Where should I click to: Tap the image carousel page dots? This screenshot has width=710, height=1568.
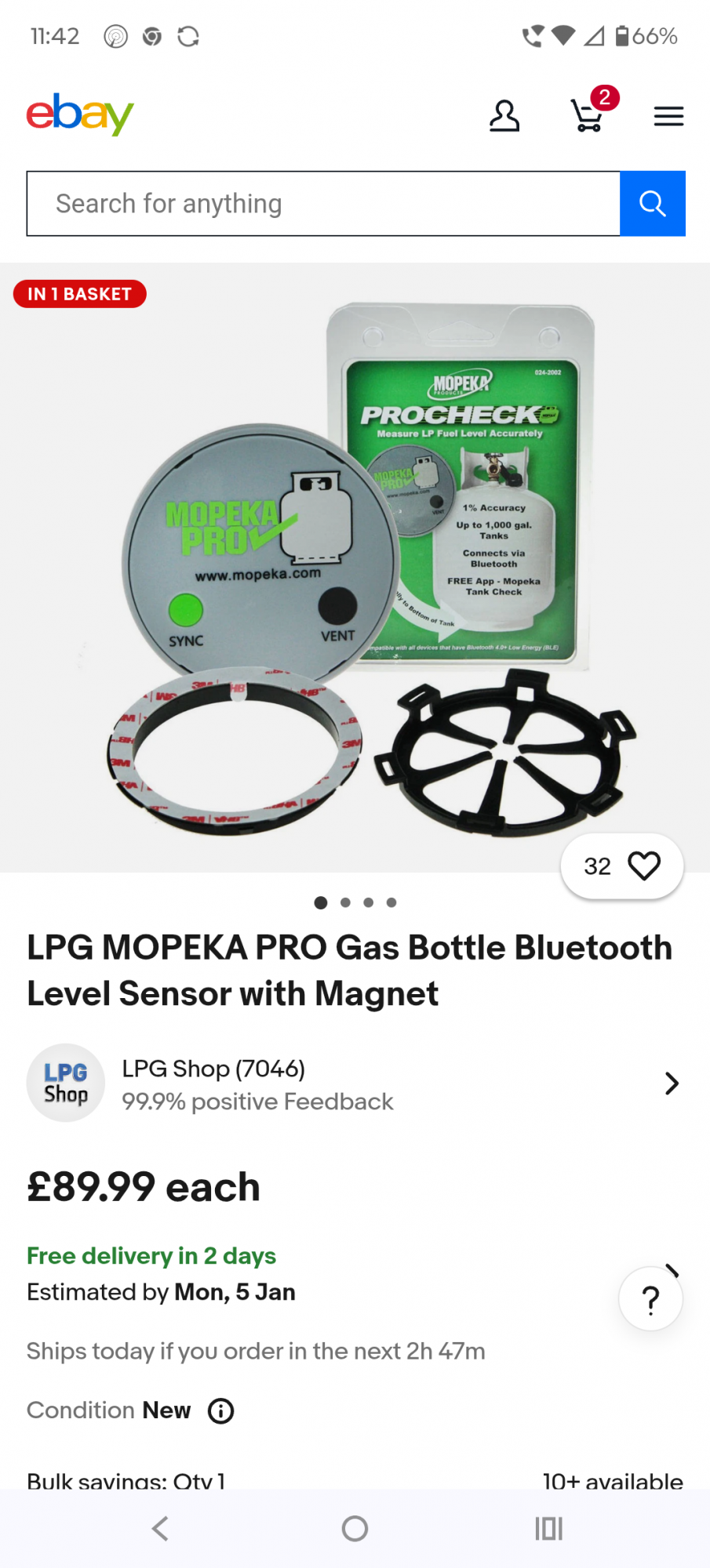(x=355, y=902)
